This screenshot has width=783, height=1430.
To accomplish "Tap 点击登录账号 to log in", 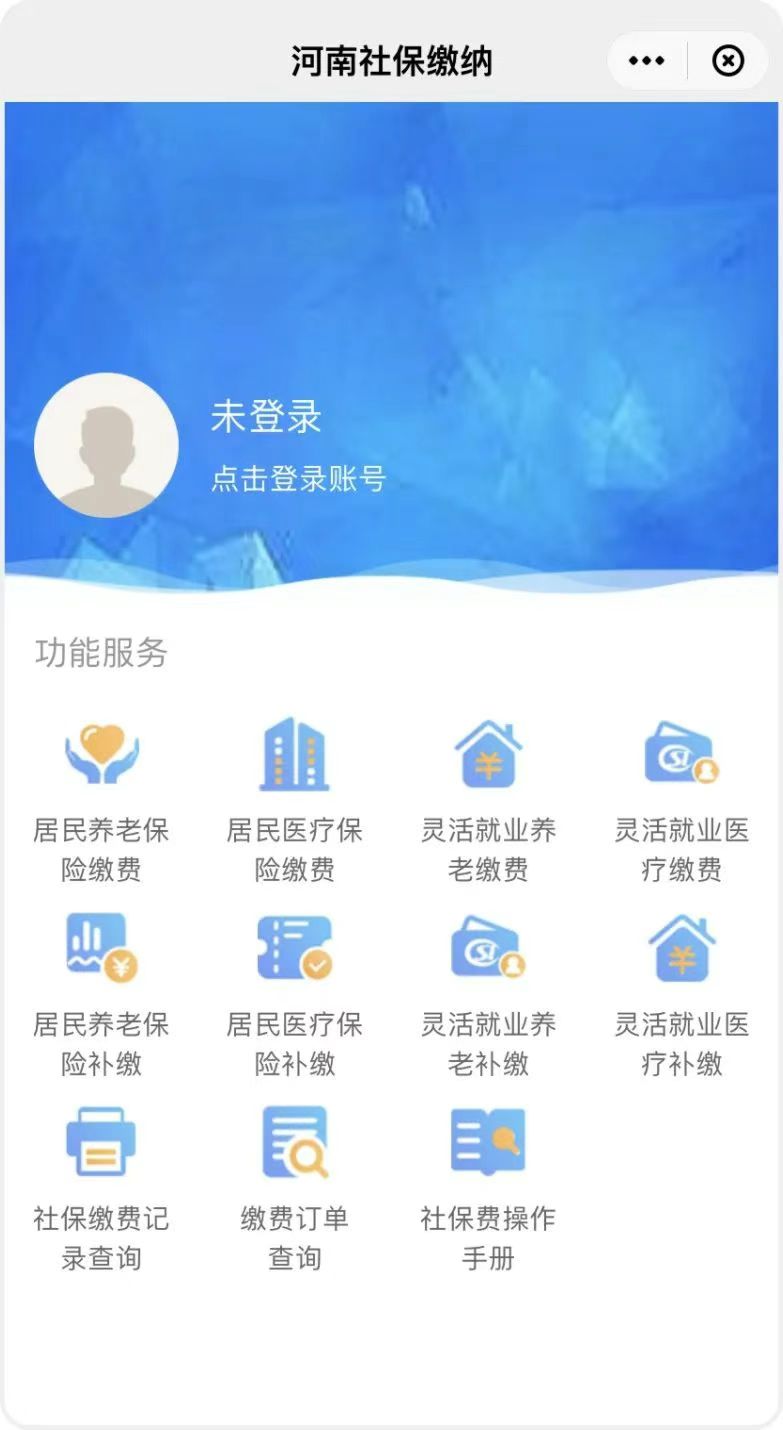I will pos(298,479).
